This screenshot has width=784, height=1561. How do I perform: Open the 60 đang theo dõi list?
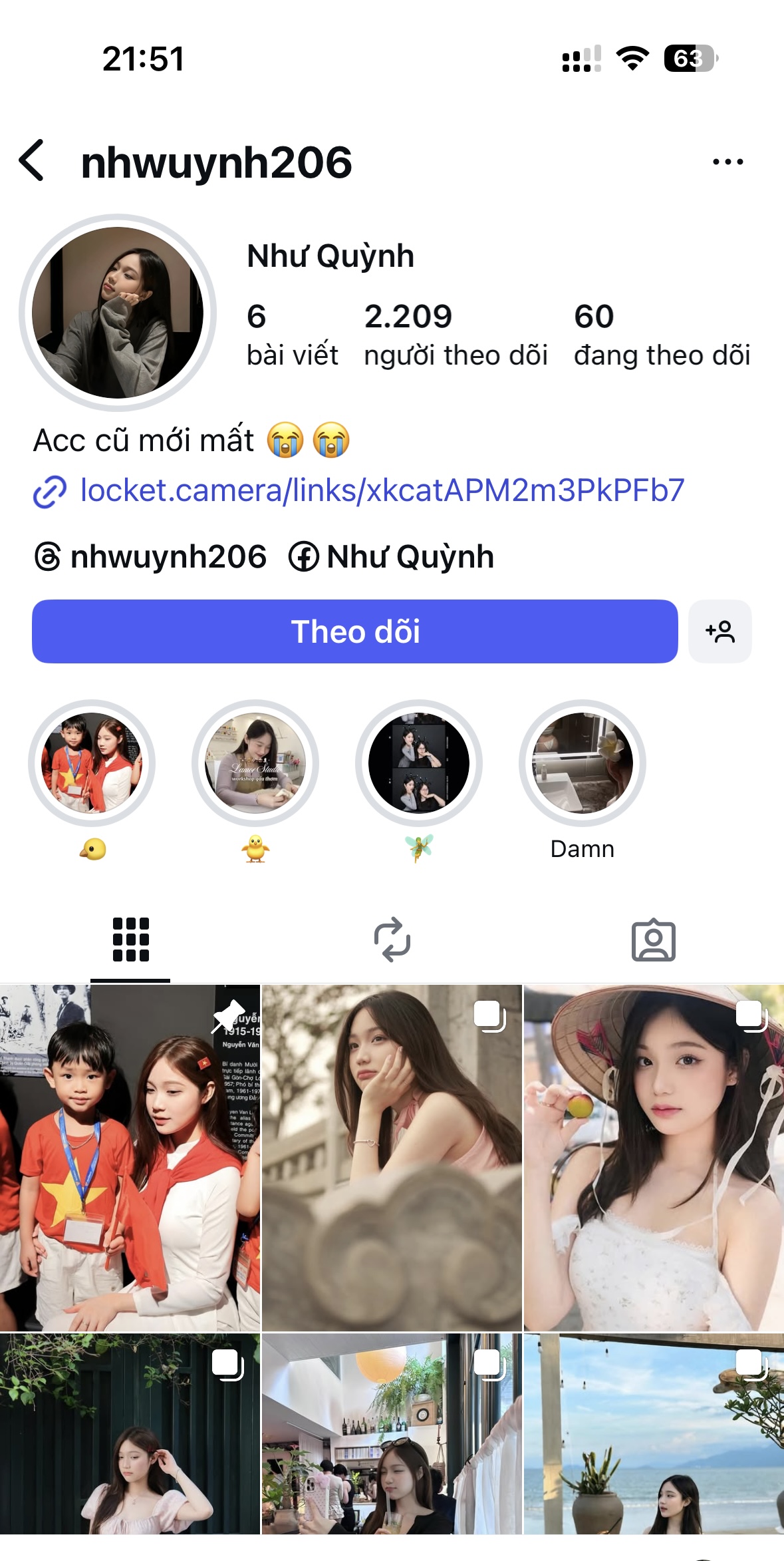pyautogui.click(x=662, y=334)
